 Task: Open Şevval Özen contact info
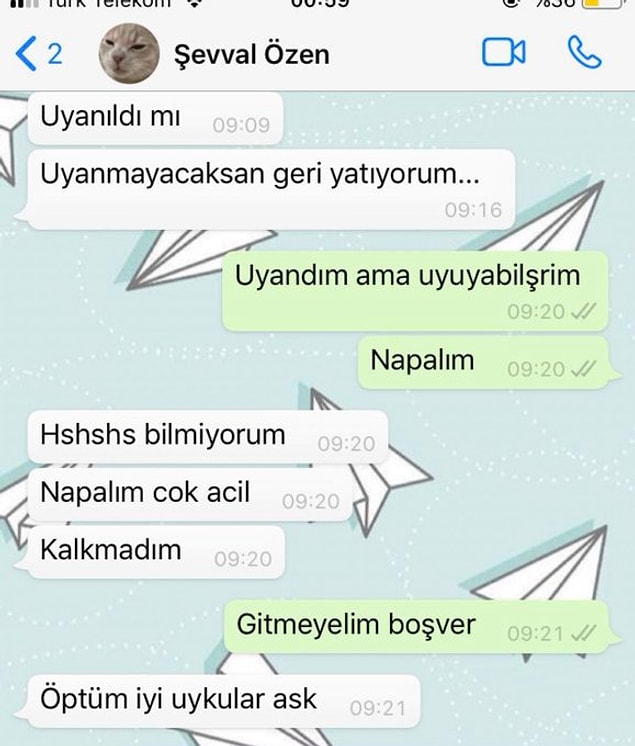pyautogui.click(x=251, y=53)
